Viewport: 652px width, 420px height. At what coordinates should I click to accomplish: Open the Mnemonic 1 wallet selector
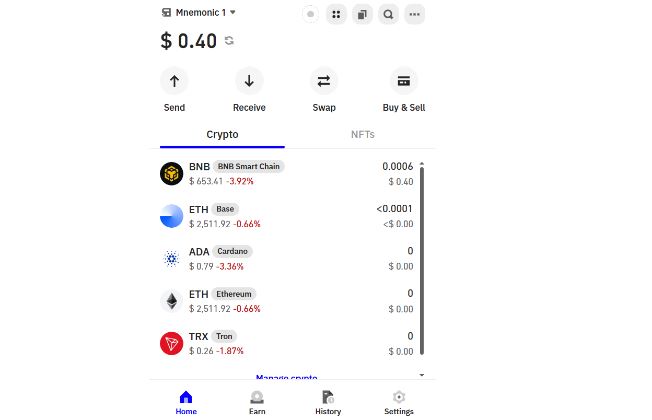click(x=198, y=13)
